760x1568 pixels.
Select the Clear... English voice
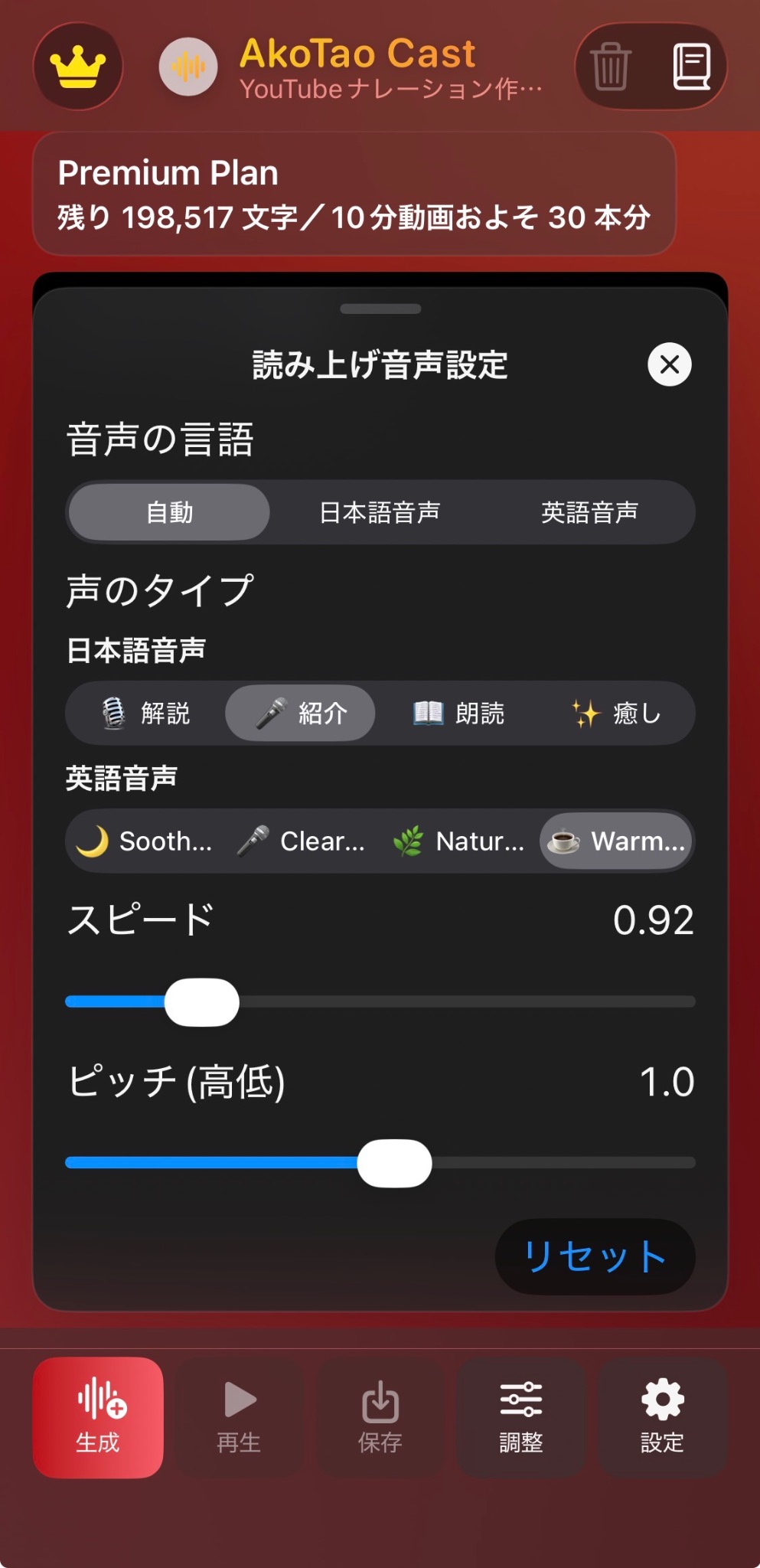click(302, 841)
